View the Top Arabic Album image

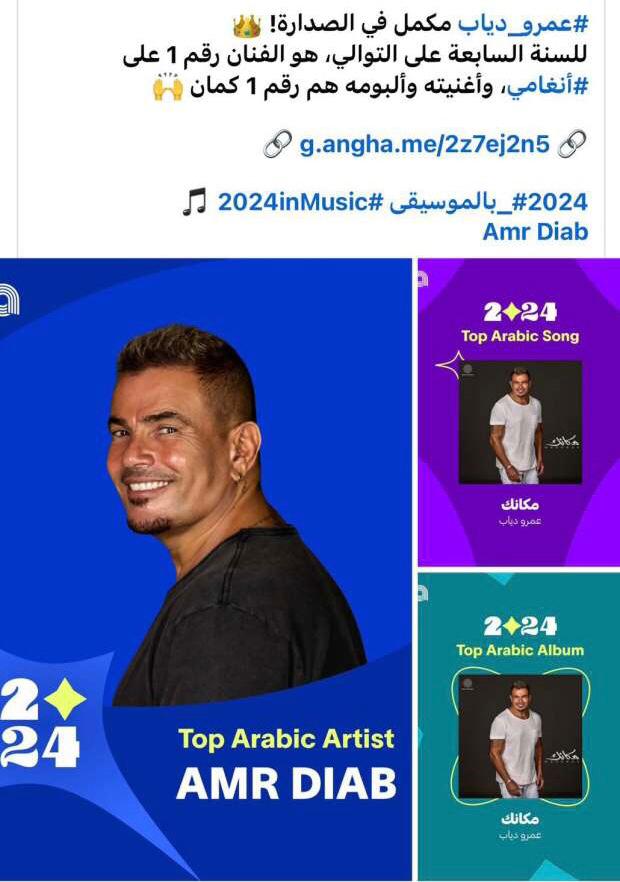pyautogui.click(x=518, y=726)
